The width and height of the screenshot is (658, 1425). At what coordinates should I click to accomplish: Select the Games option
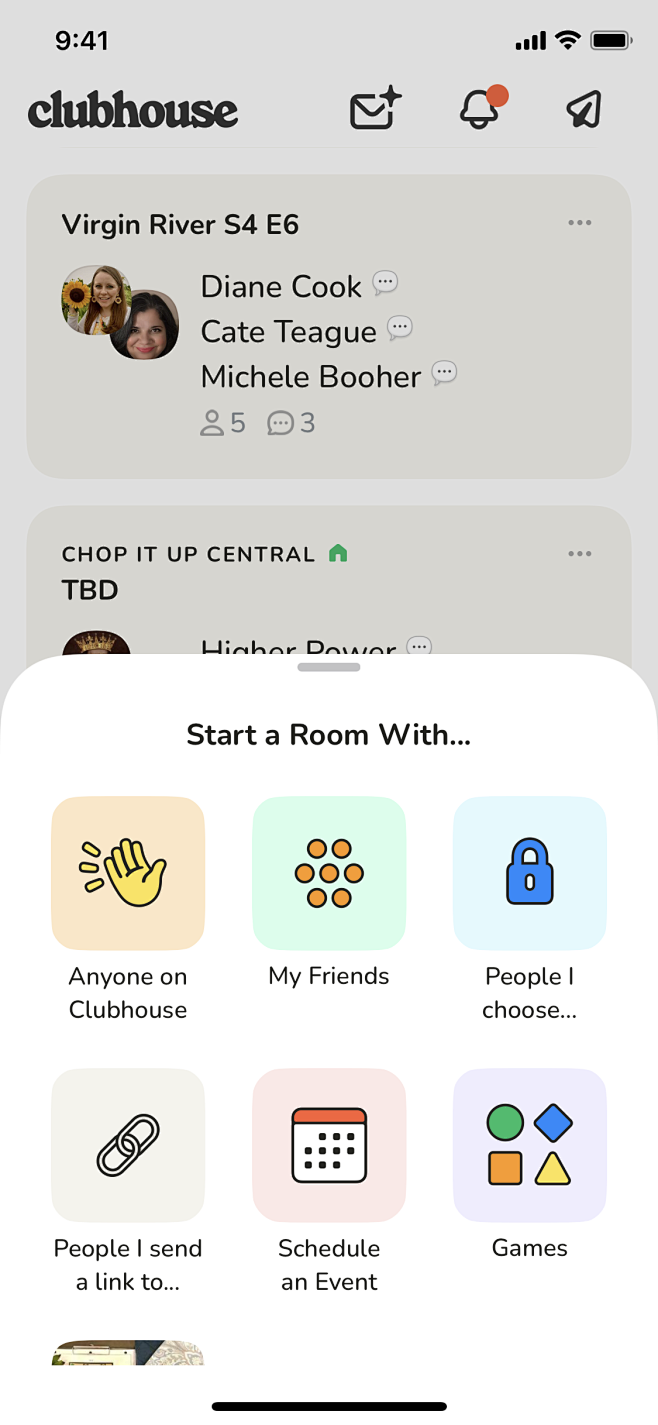(x=530, y=1145)
